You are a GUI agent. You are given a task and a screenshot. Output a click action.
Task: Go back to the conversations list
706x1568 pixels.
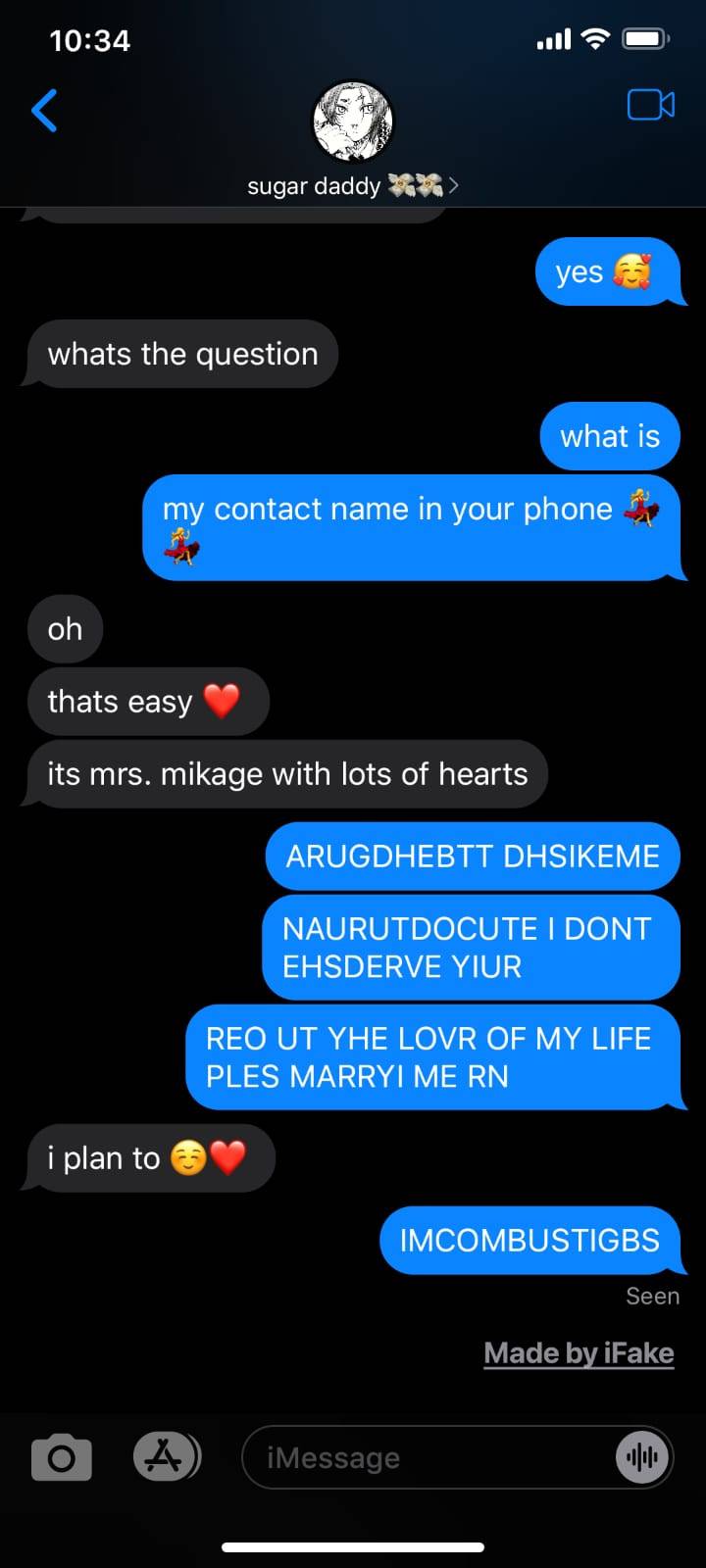44,110
